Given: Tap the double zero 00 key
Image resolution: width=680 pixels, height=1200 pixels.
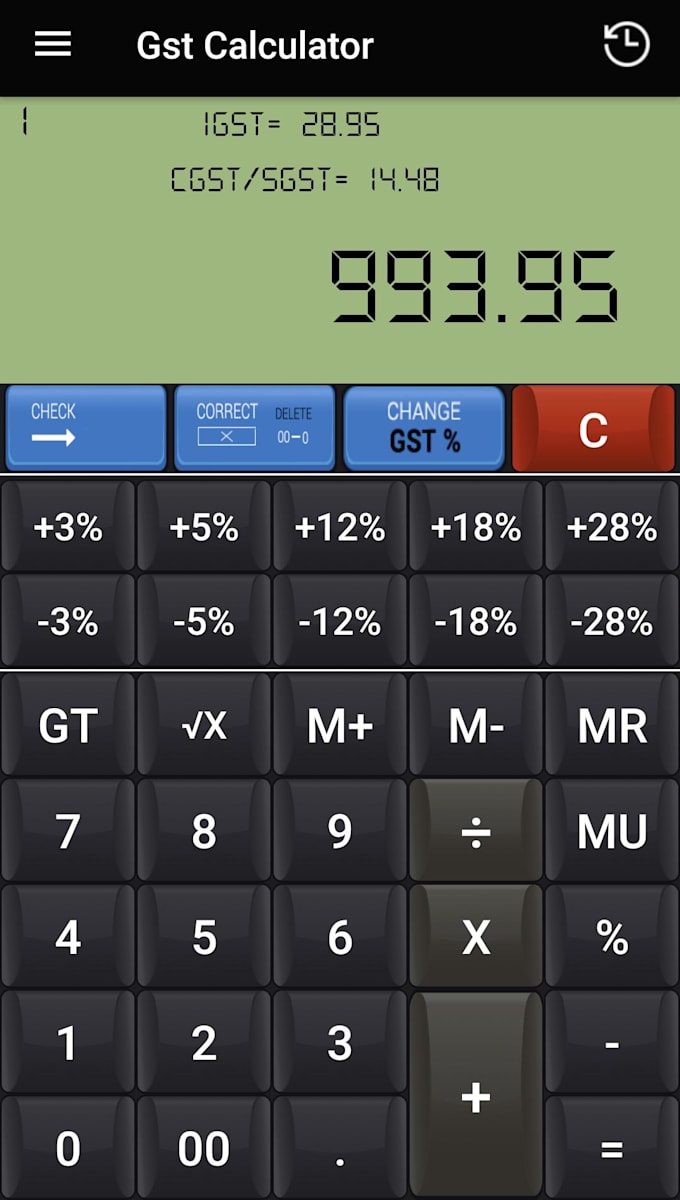Looking at the screenshot, I should pos(204,1148).
